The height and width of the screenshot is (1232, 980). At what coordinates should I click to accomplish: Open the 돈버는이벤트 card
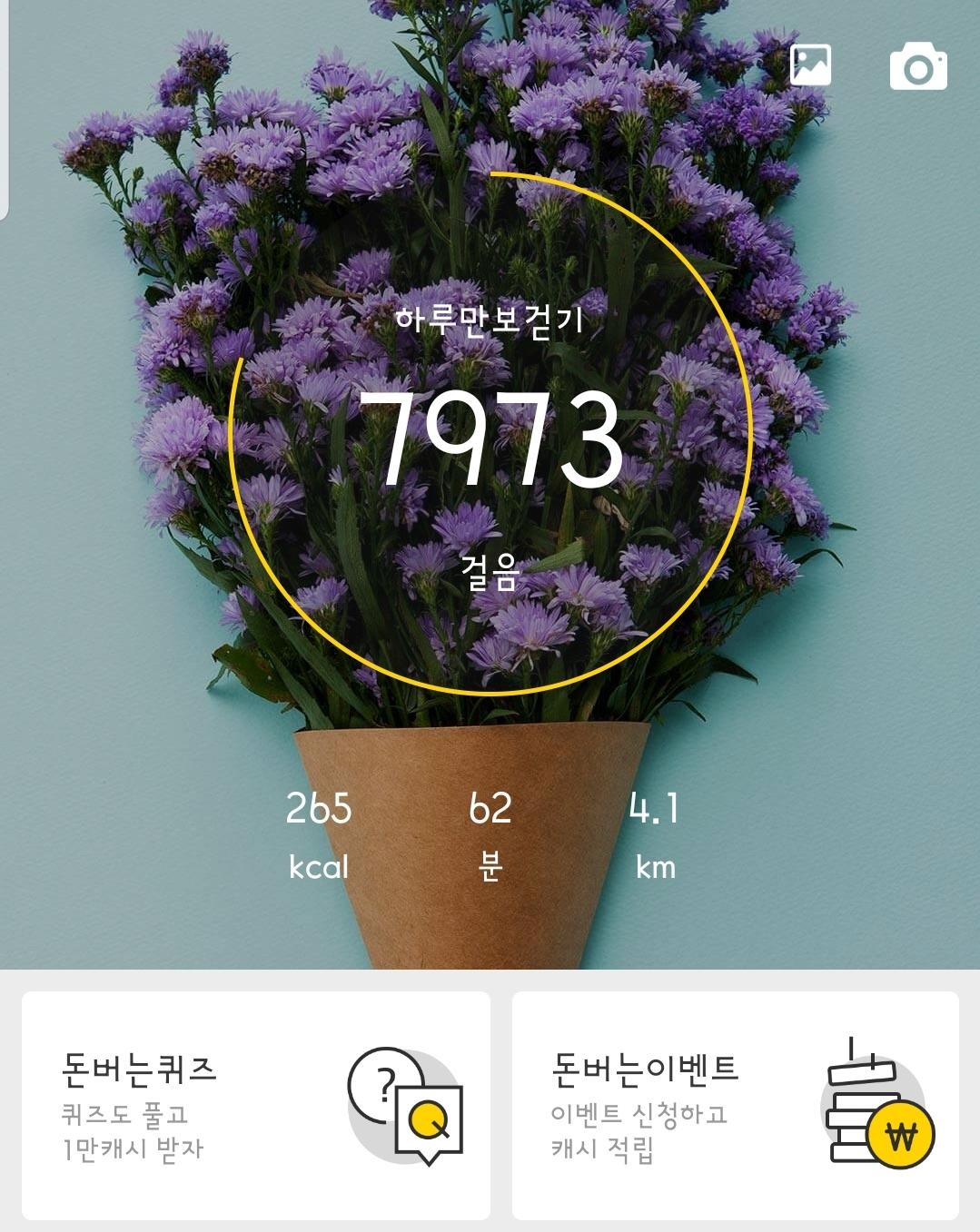click(735, 1105)
